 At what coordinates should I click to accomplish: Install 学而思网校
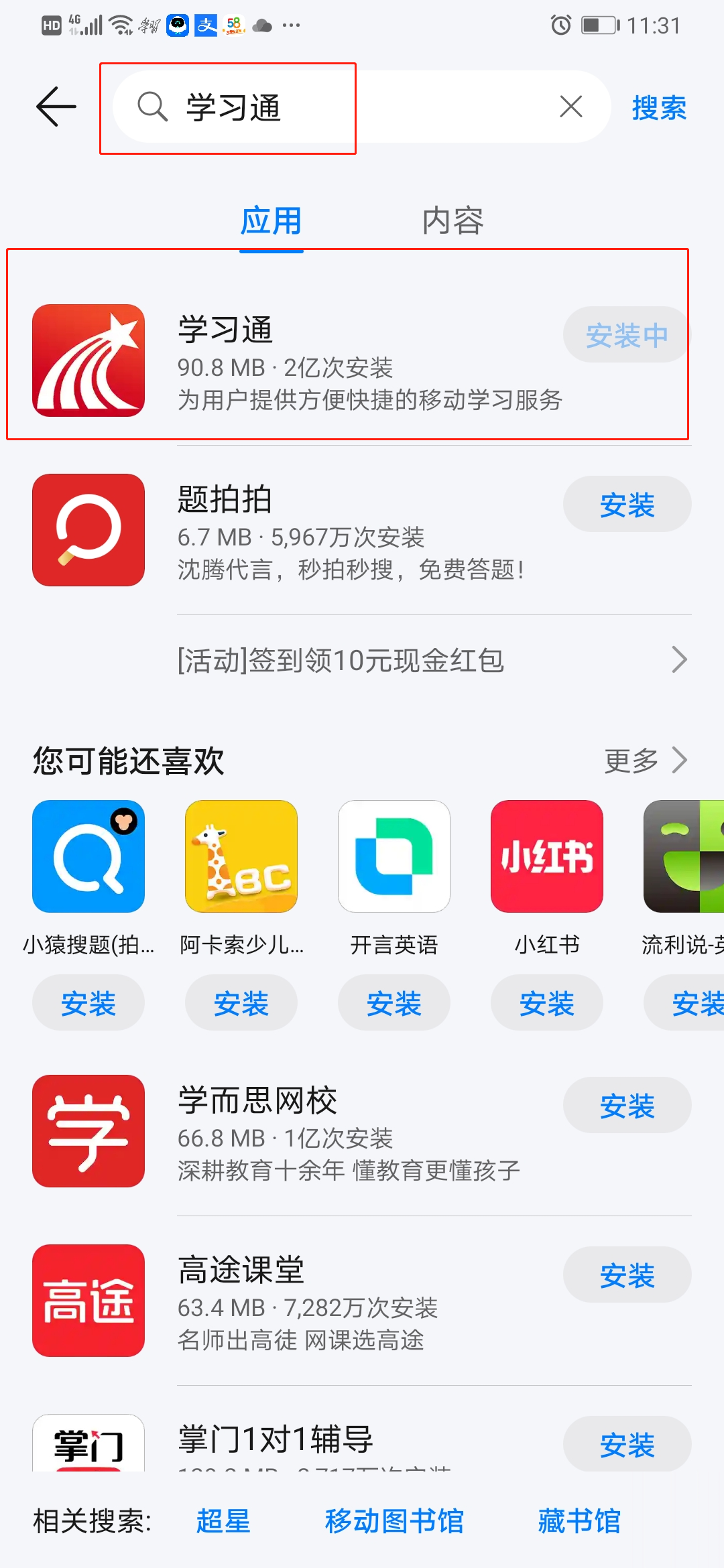tap(626, 1106)
